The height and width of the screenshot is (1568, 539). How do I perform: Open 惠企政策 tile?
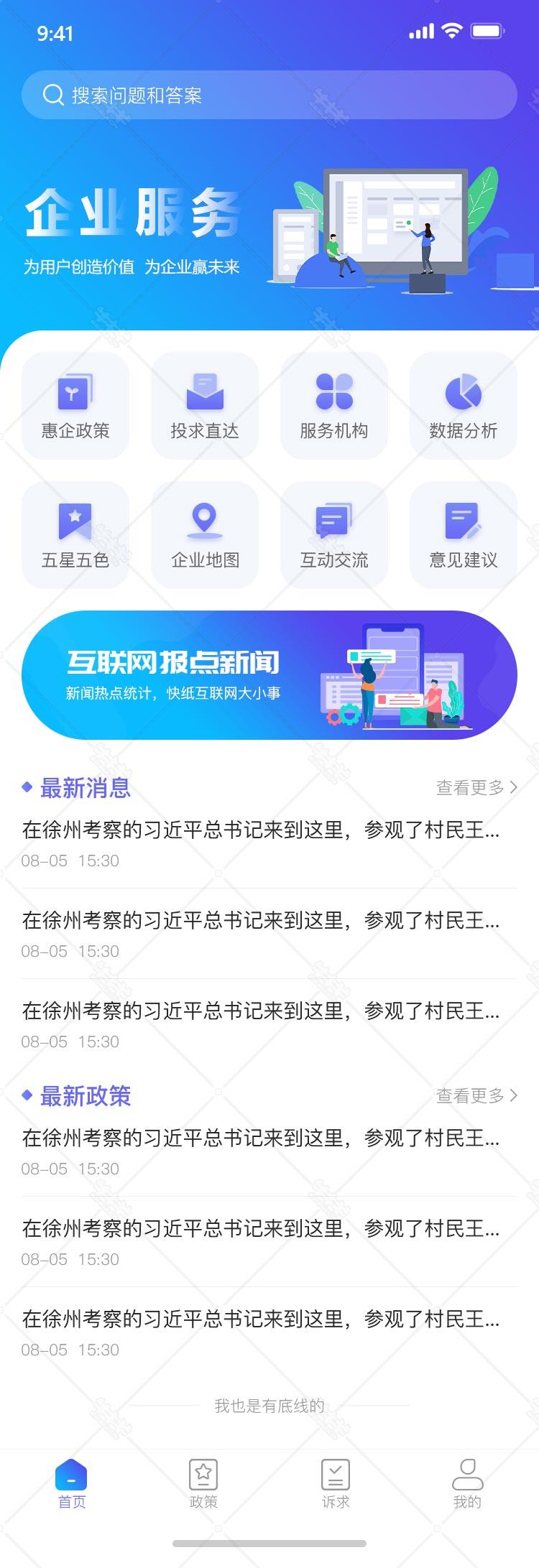pos(75,406)
